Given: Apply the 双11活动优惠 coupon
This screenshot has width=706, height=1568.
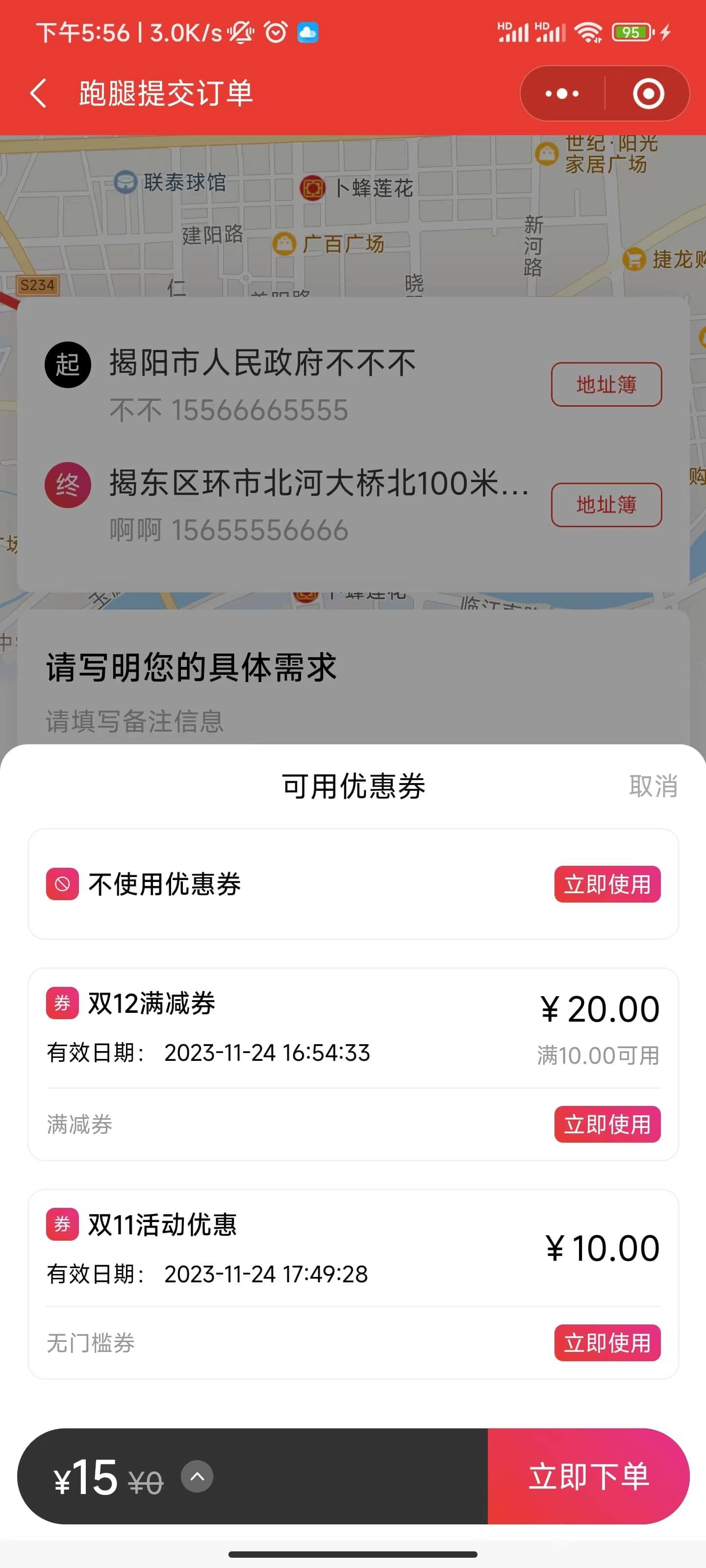Looking at the screenshot, I should click(607, 1343).
